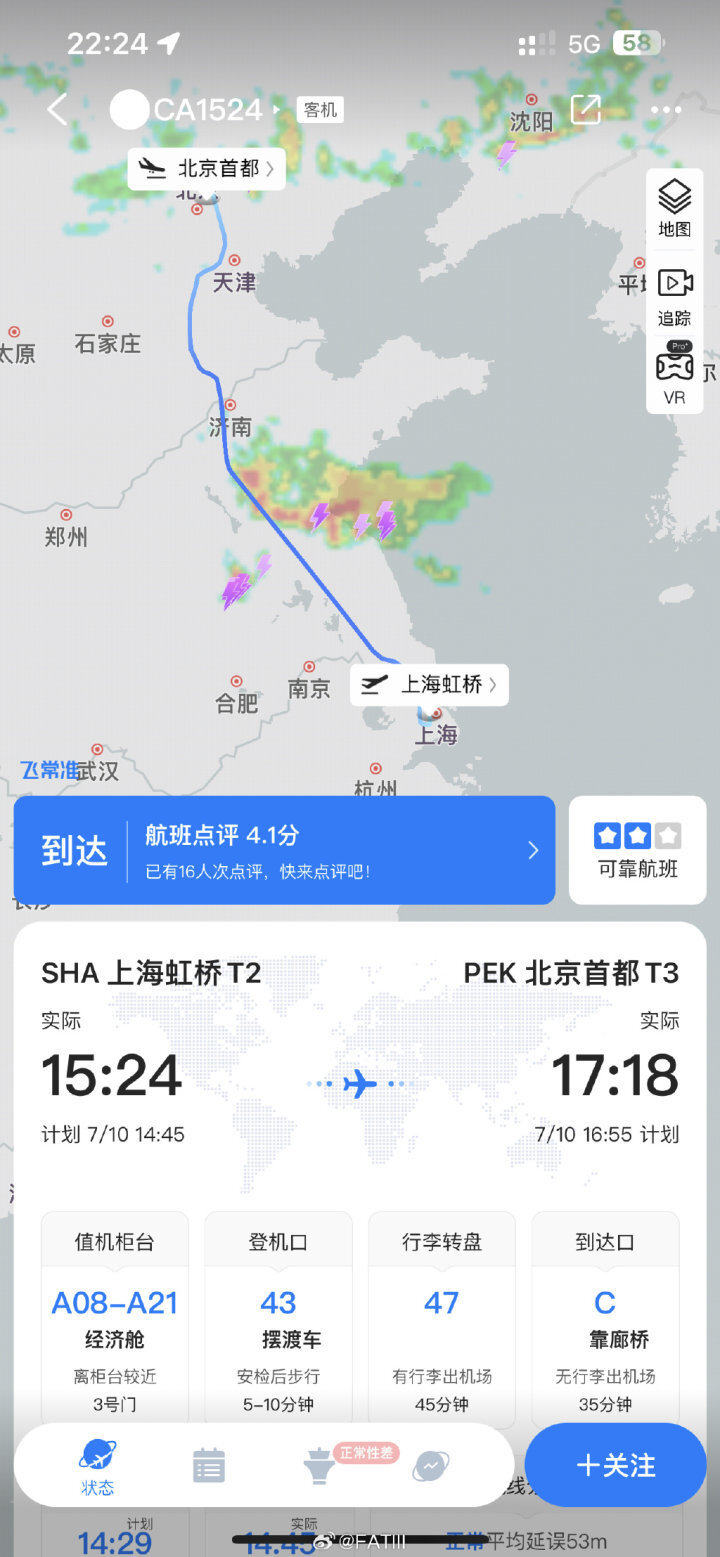Open the chat bubble tab
720x1557 pixels.
[431, 1466]
